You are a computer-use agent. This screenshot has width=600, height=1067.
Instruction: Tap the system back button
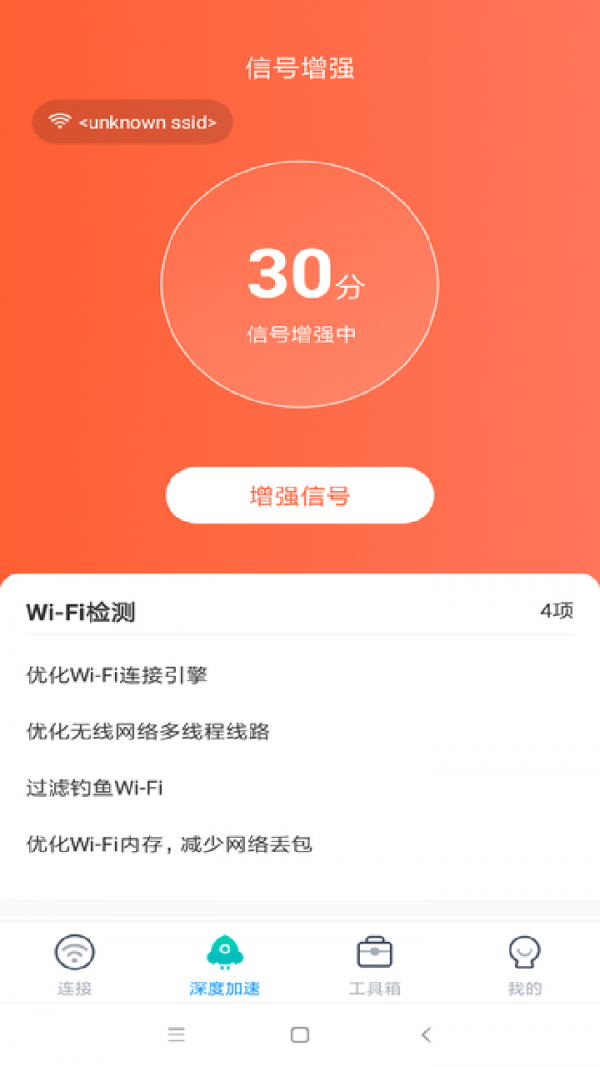(x=426, y=1035)
